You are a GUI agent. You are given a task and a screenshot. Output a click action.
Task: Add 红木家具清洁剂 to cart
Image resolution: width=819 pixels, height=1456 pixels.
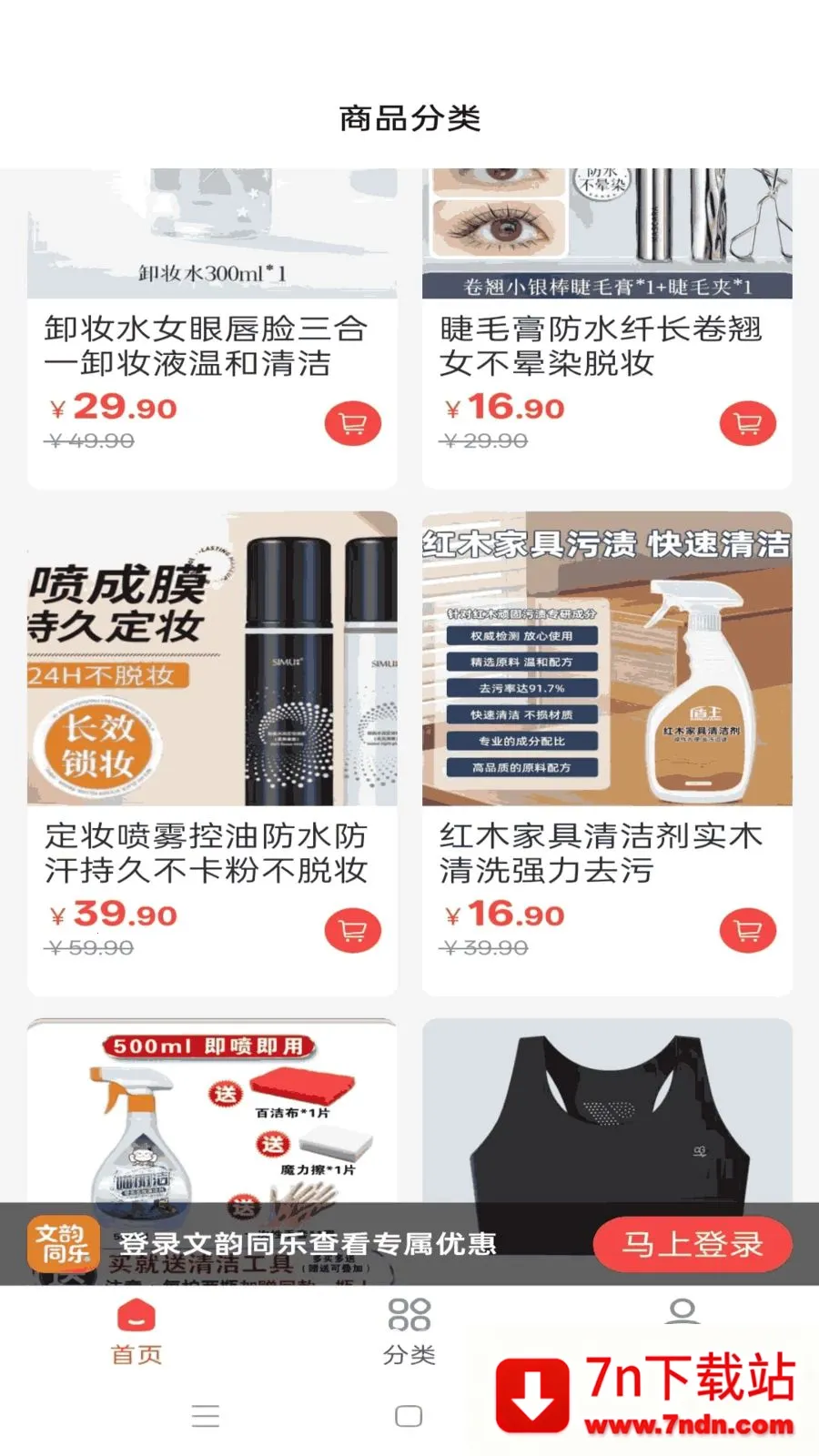pos(747,930)
